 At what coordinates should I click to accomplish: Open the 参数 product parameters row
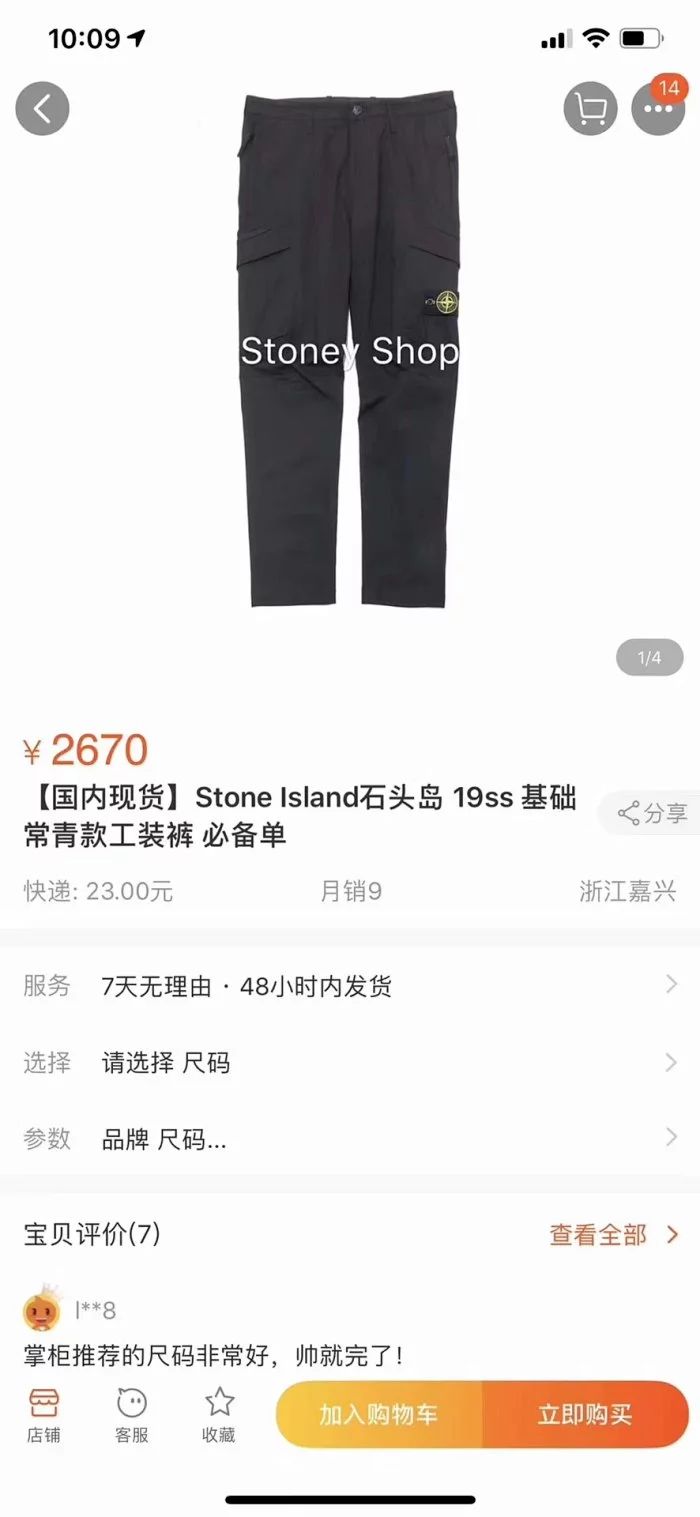point(350,1138)
